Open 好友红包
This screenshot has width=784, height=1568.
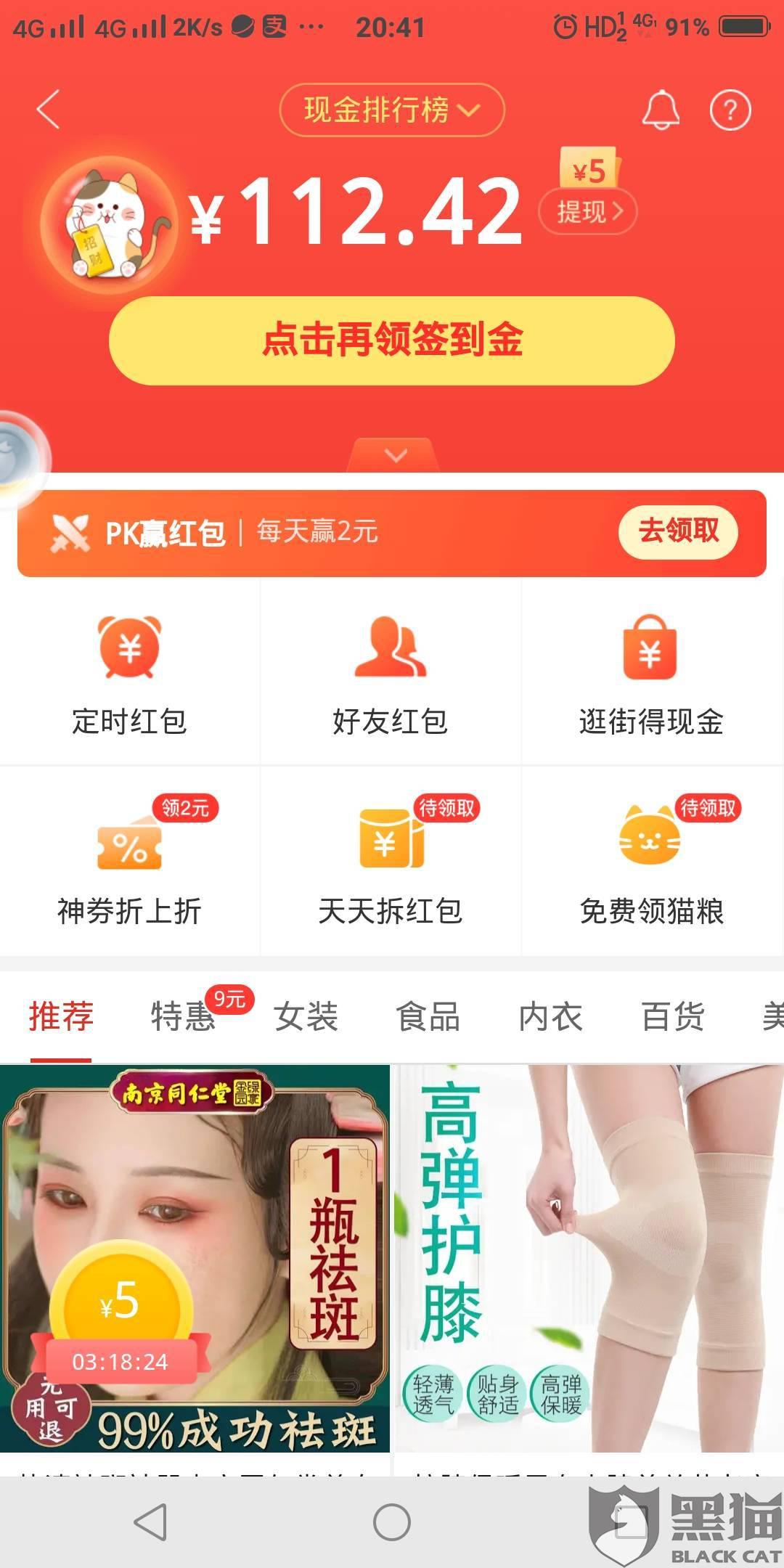click(x=391, y=672)
